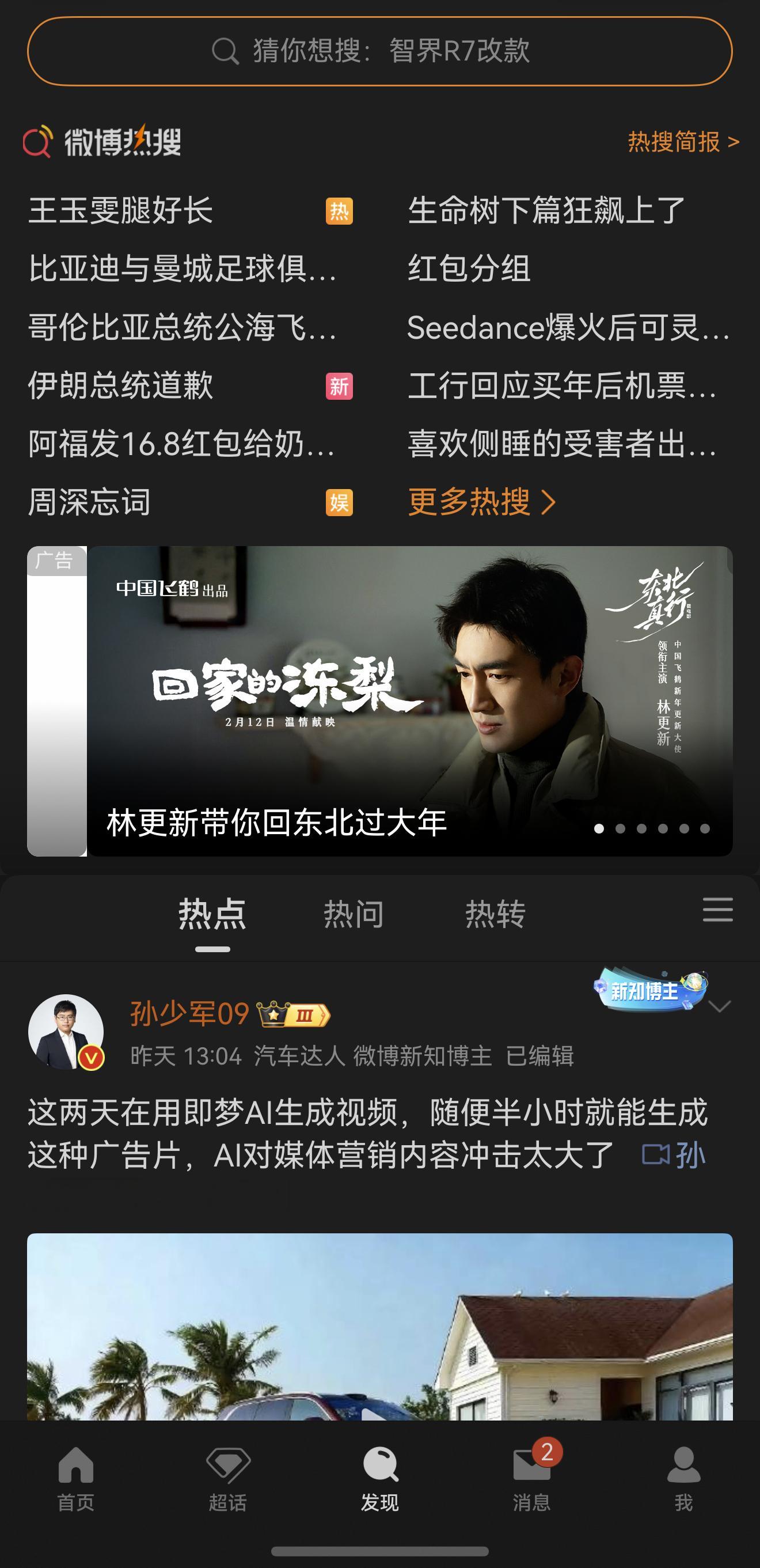Open the hot search 王玉雯腿好长
760x1568 pixels.
[121, 210]
